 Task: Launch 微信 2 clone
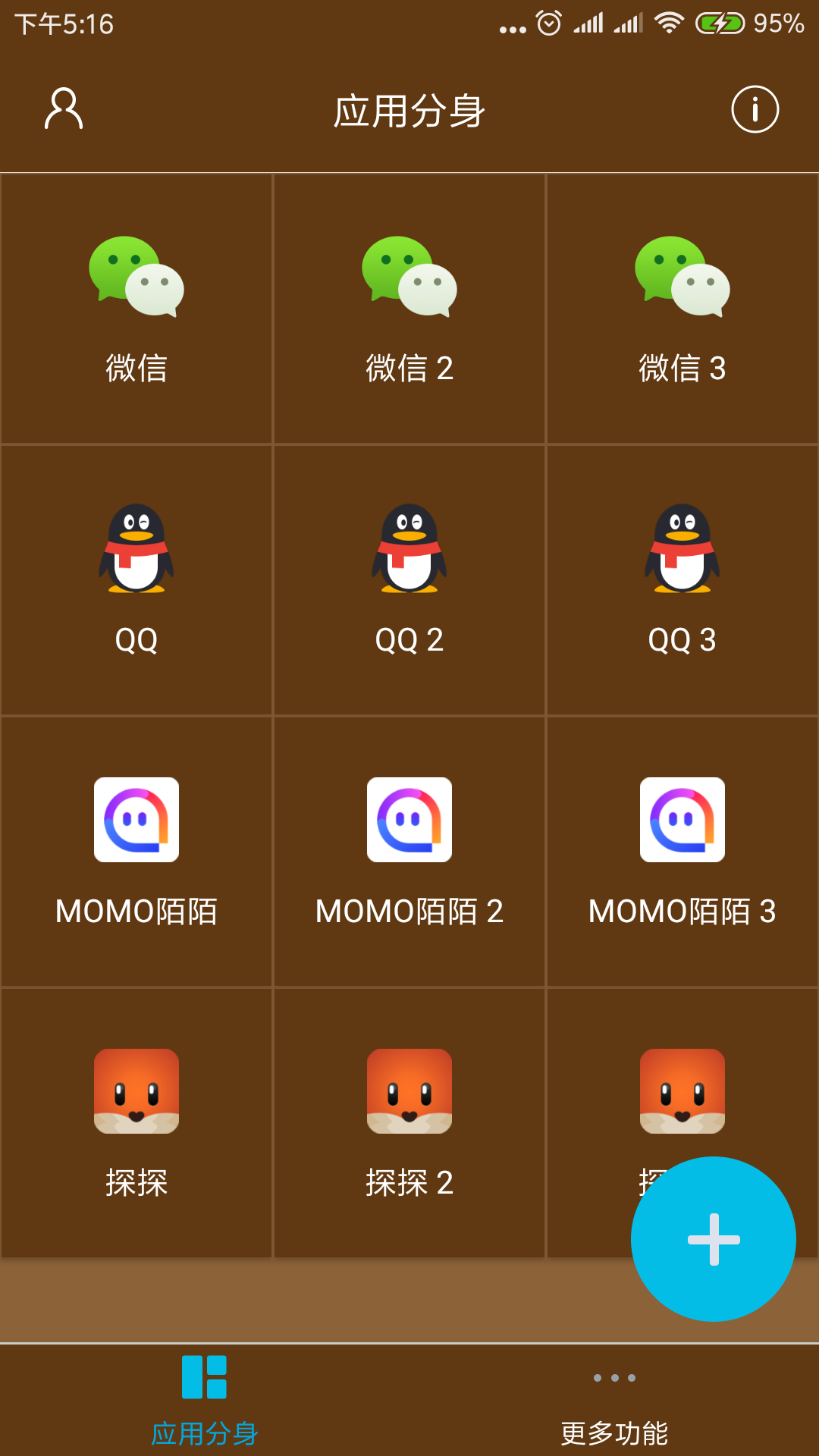(409, 303)
